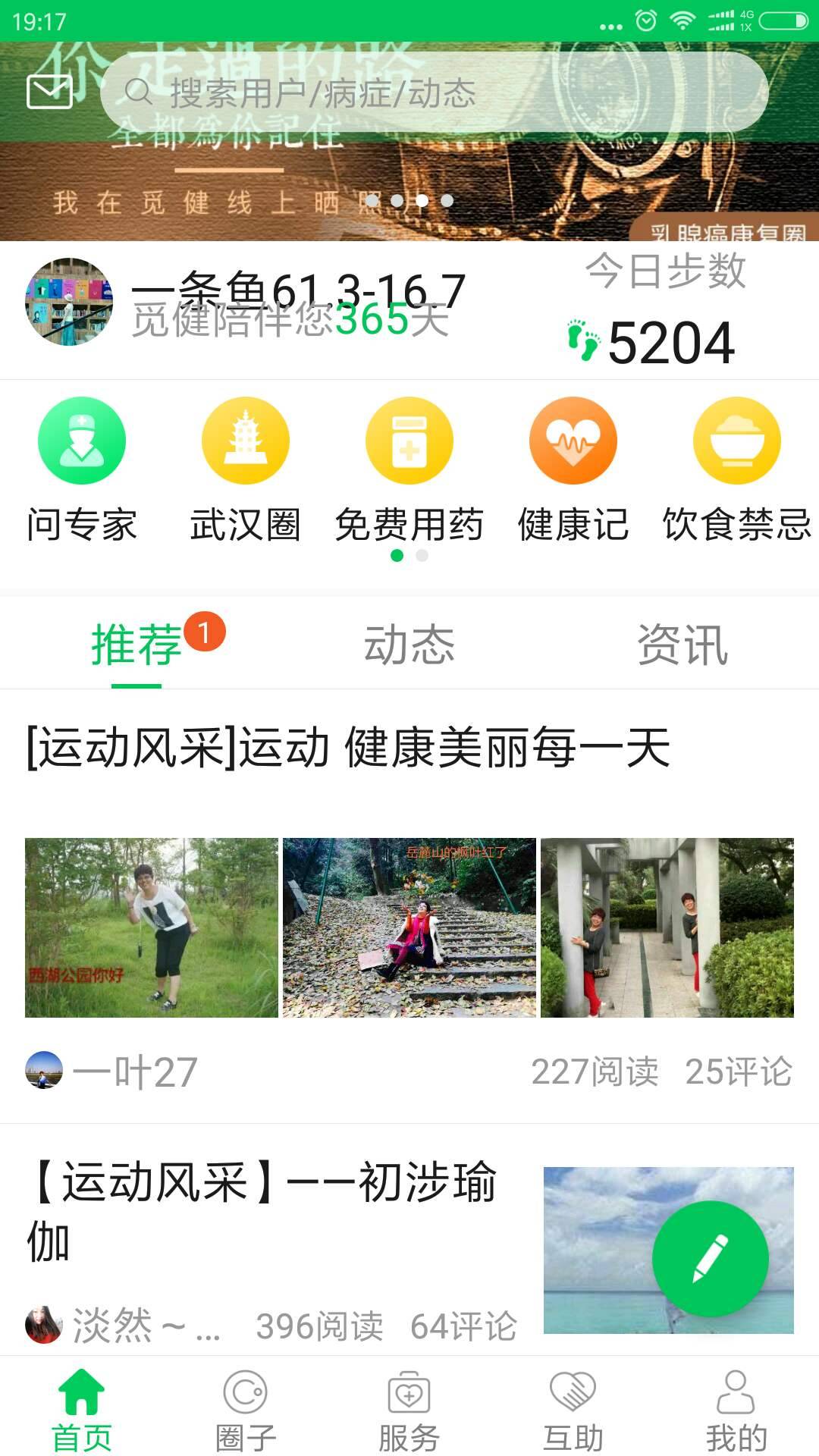Switch to the 动态 tab
The image size is (819, 1456).
[409, 645]
